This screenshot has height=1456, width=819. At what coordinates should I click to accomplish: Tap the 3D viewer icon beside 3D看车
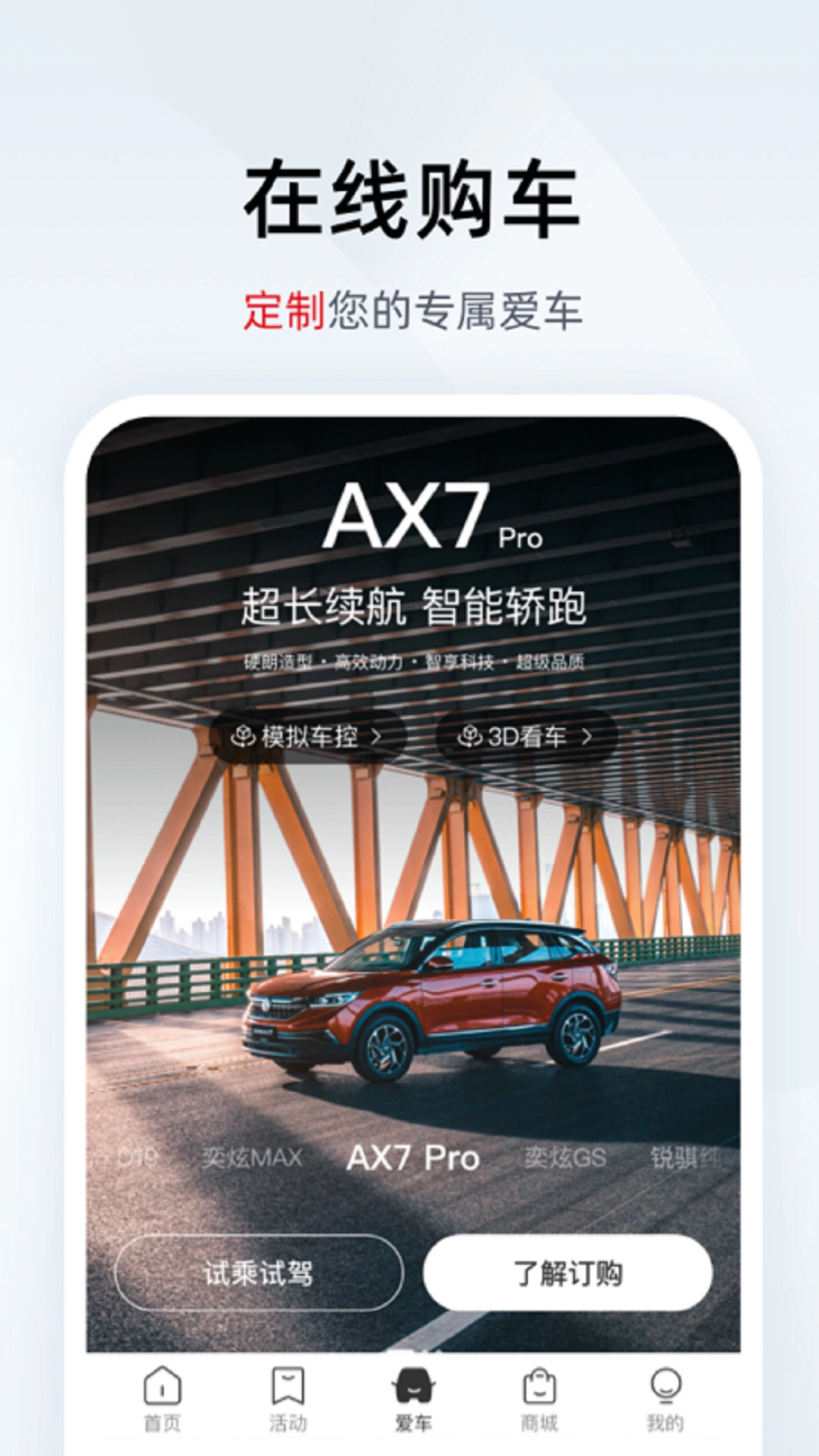(x=471, y=734)
